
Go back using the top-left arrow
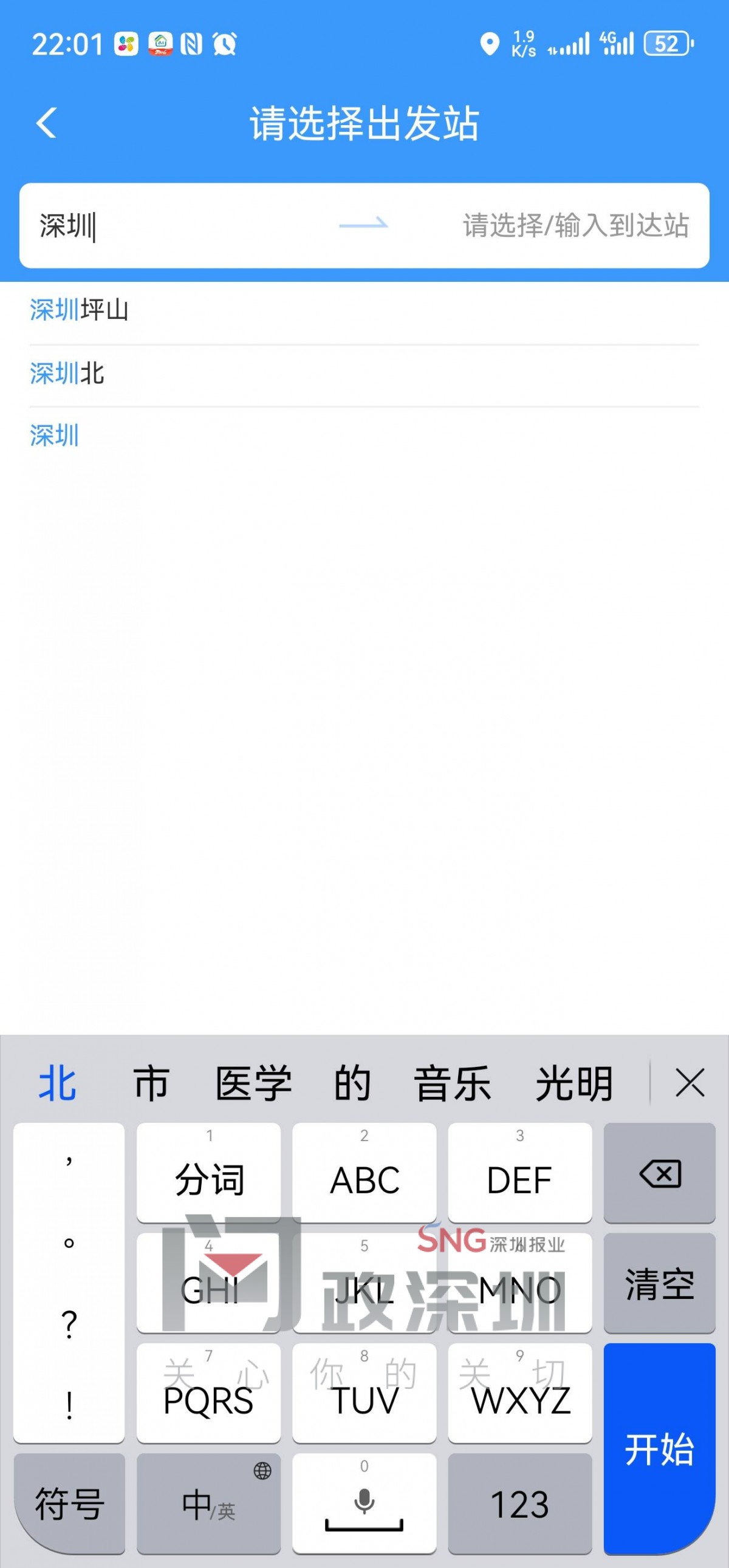pyautogui.click(x=46, y=123)
